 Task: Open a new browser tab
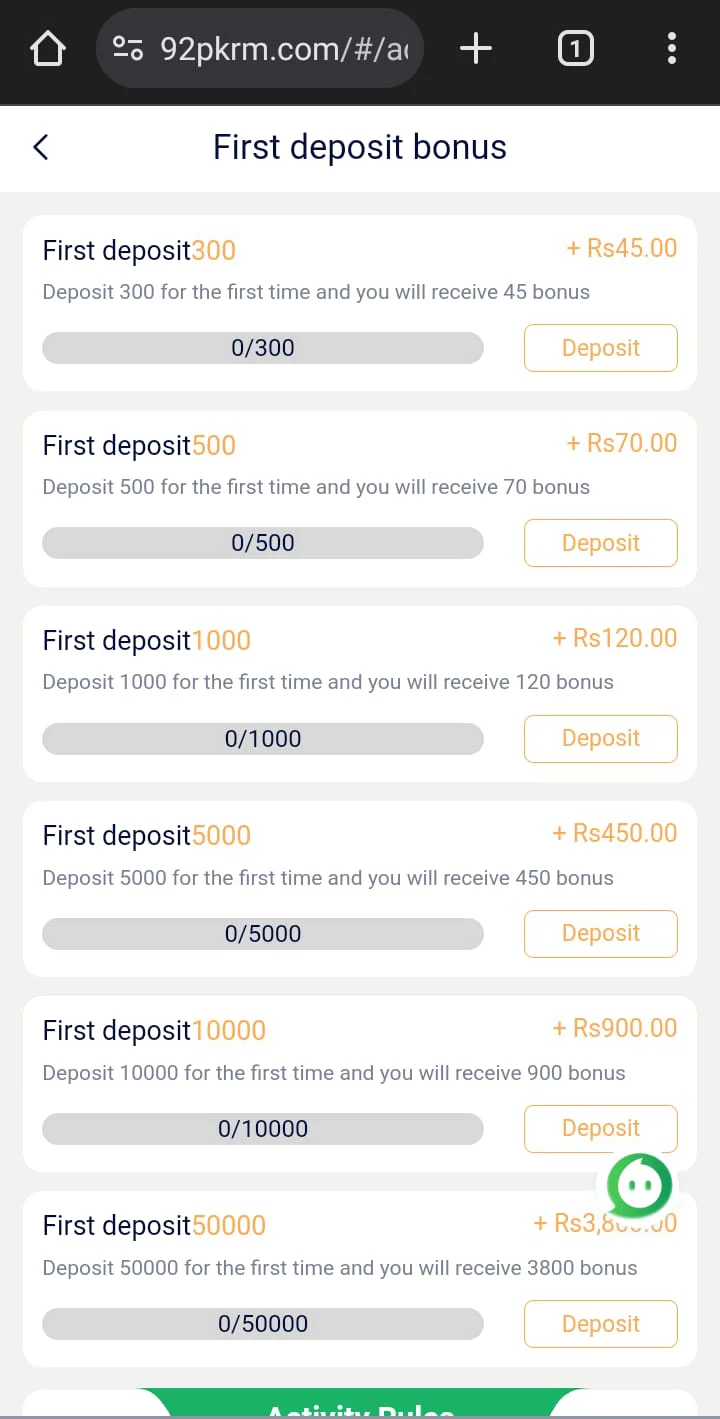[x=476, y=48]
